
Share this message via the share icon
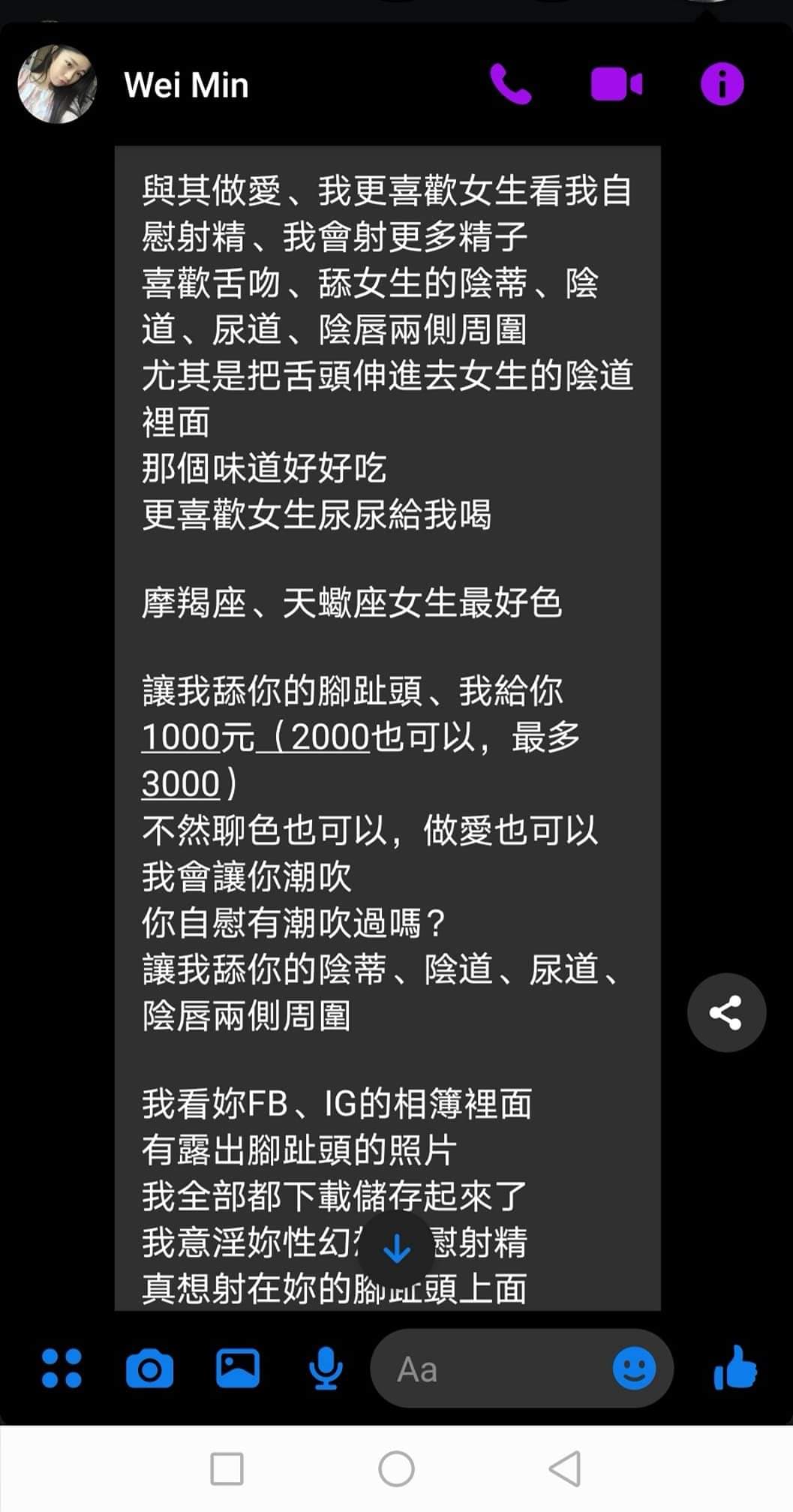click(x=726, y=1012)
